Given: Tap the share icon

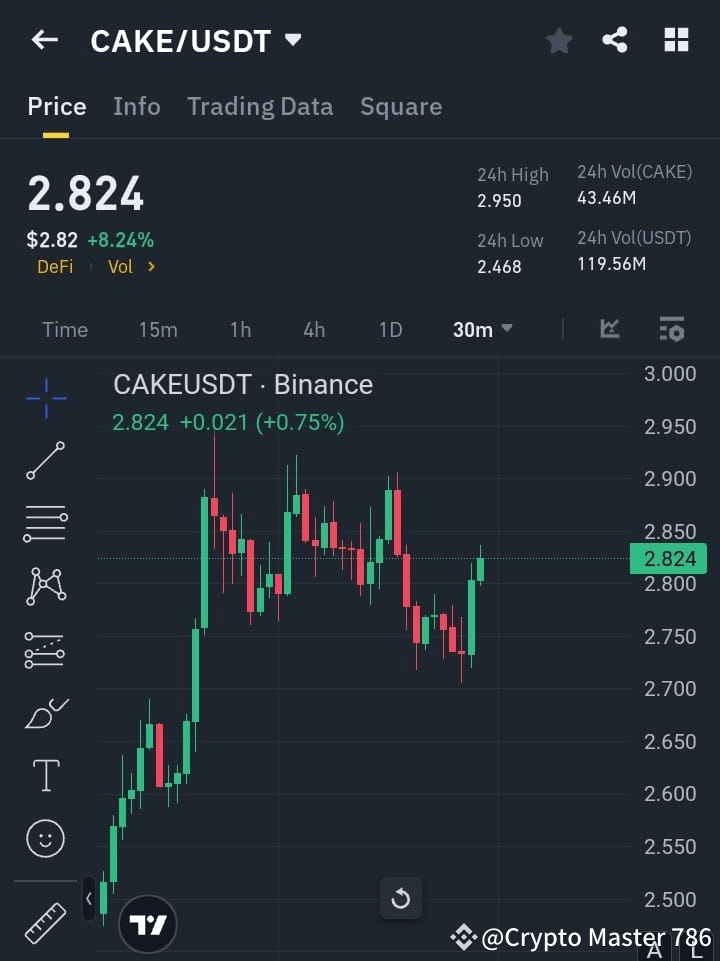Looking at the screenshot, I should coord(615,40).
